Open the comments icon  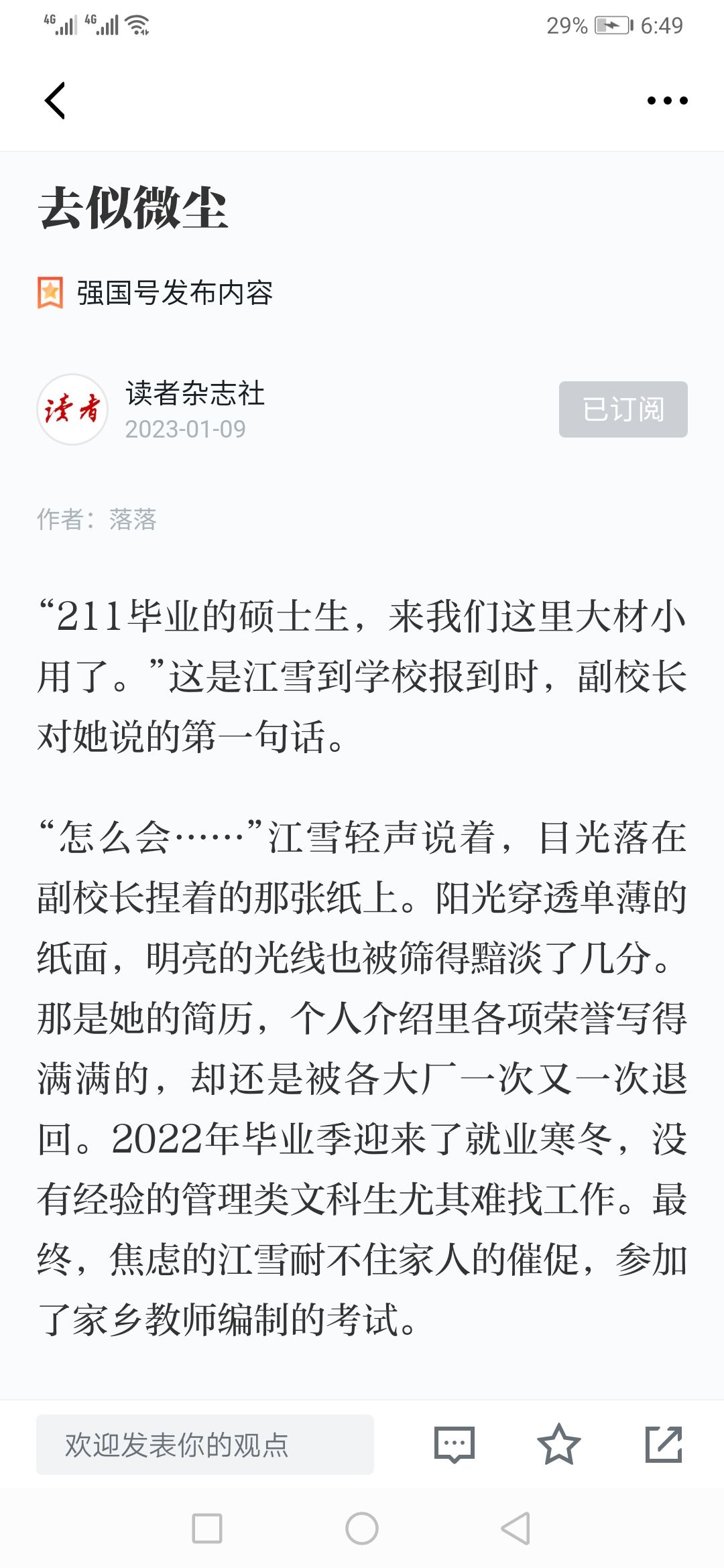[455, 1444]
